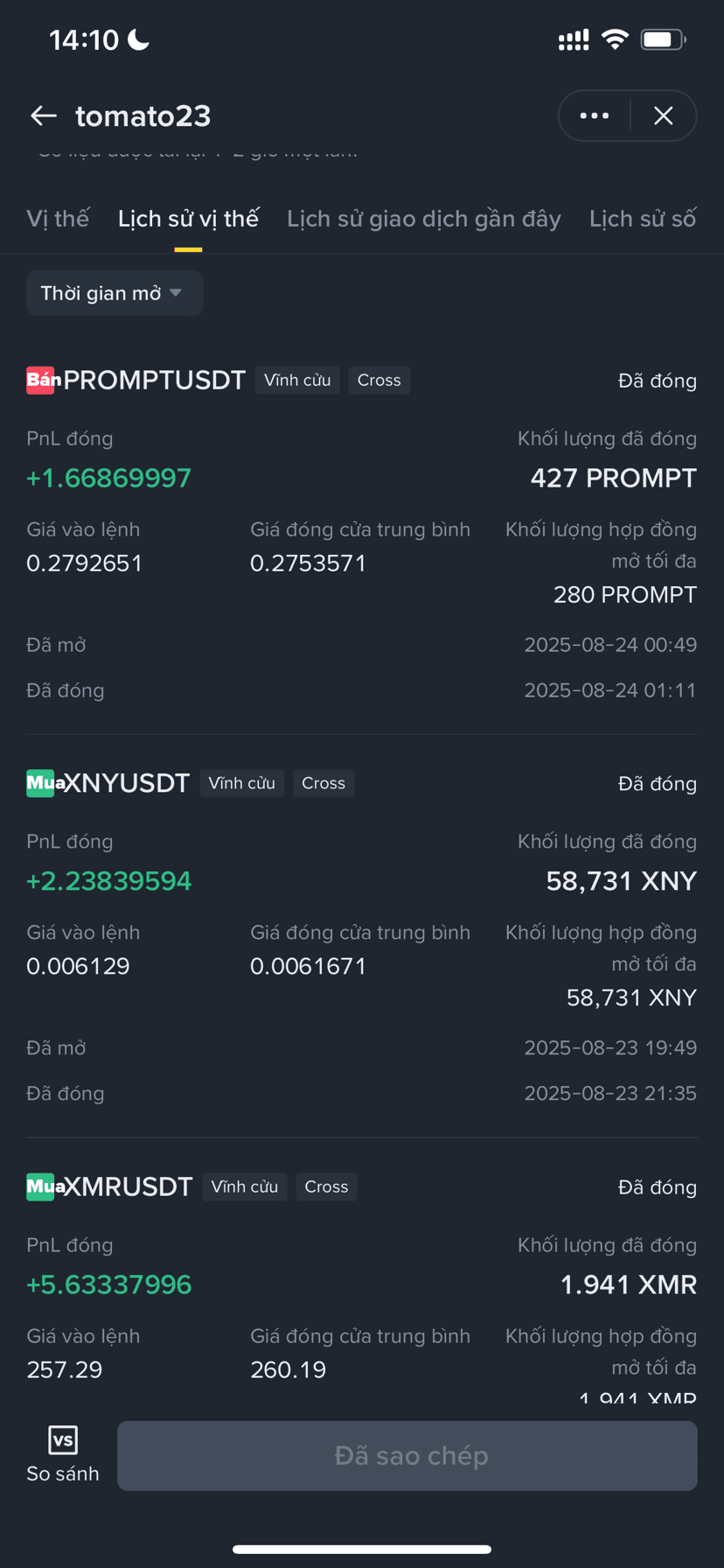Image resolution: width=724 pixels, height=1568 pixels.
Task: Go back from tomato23 profile
Action: point(44,115)
